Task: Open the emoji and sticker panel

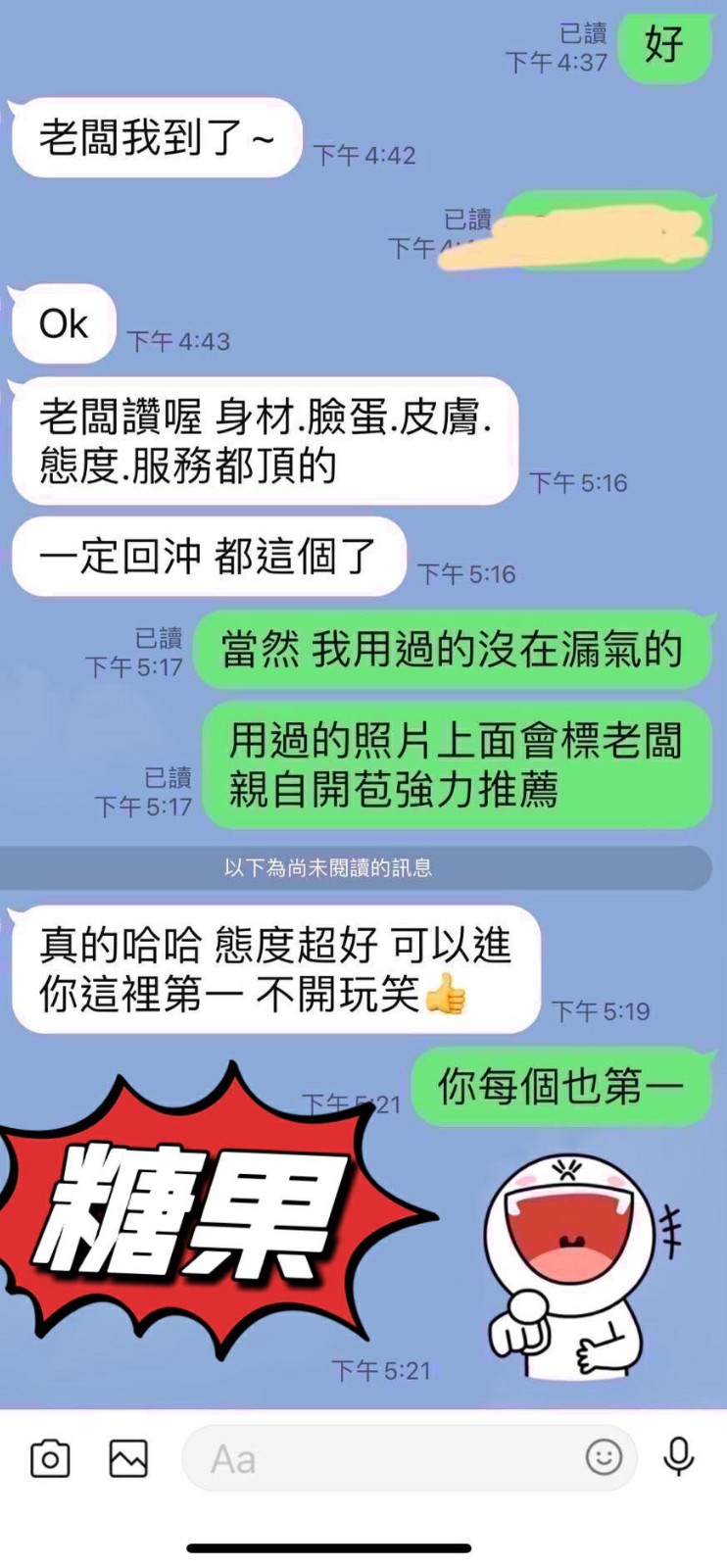Action: tap(604, 1457)
